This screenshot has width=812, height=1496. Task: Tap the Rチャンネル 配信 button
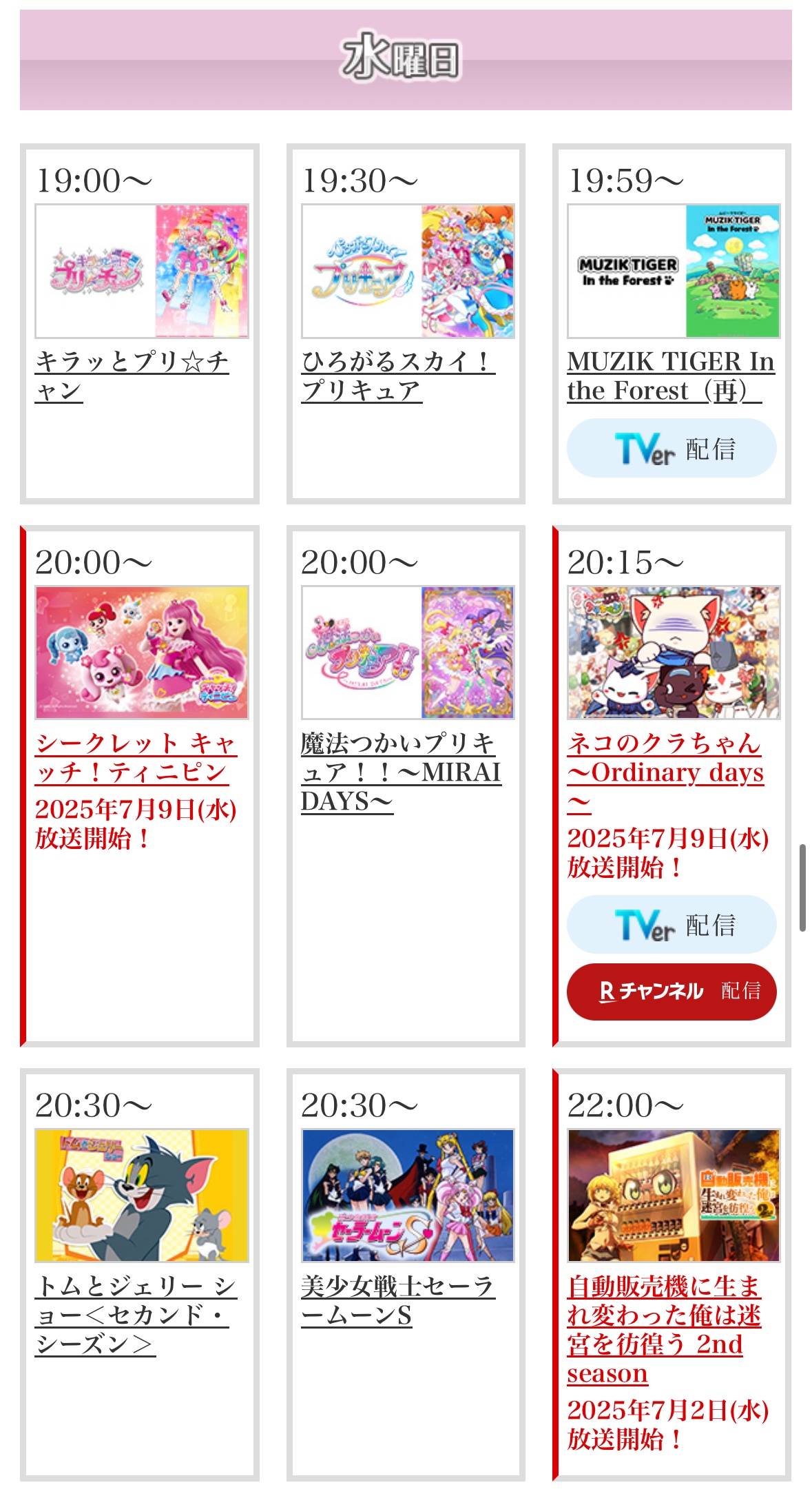click(x=672, y=992)
